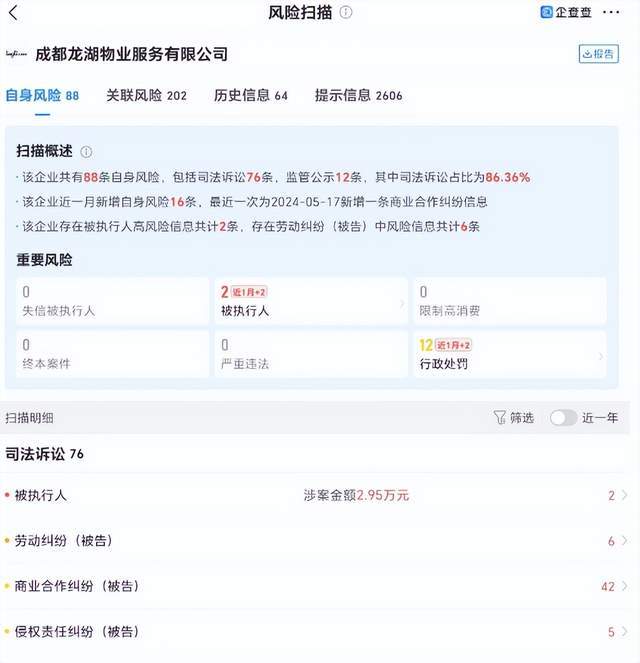The width and height of the screenshot is (640, 663).
Task: Select the 自身风险 tab
Action: (x=42, y=96)
